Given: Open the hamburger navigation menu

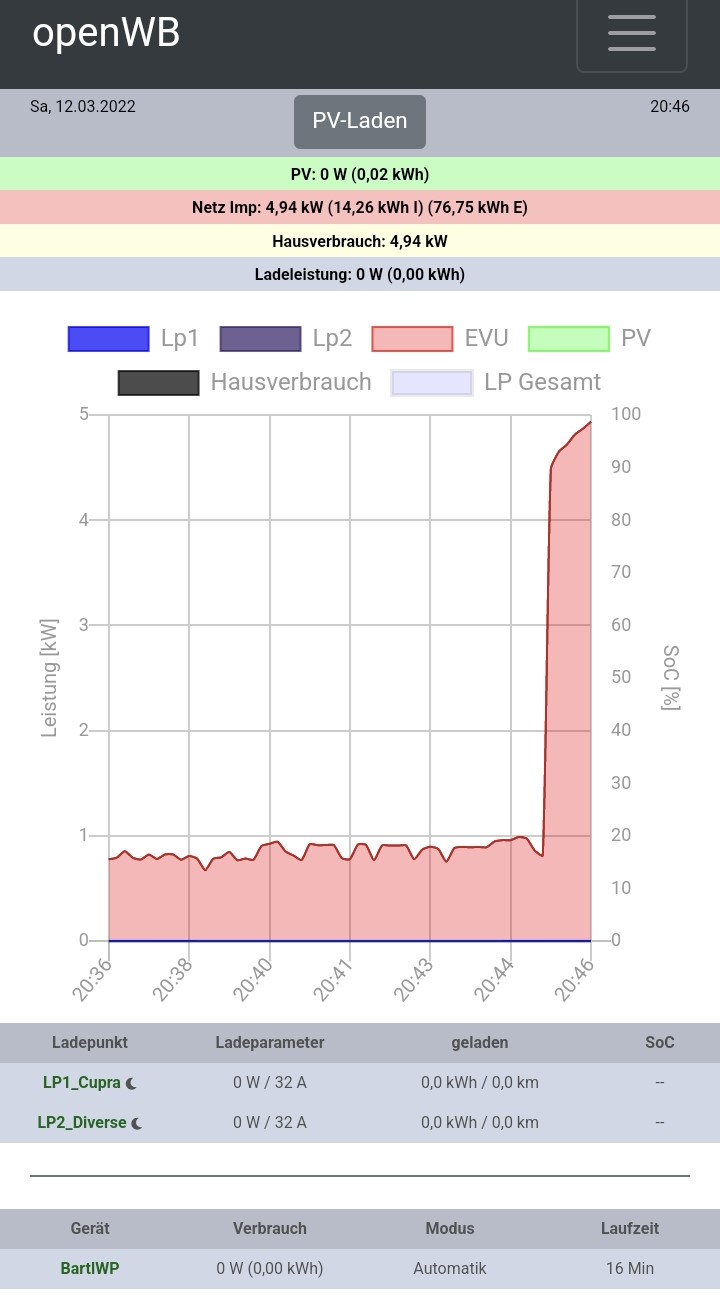Looking at the screenshot, I should 631,34.
